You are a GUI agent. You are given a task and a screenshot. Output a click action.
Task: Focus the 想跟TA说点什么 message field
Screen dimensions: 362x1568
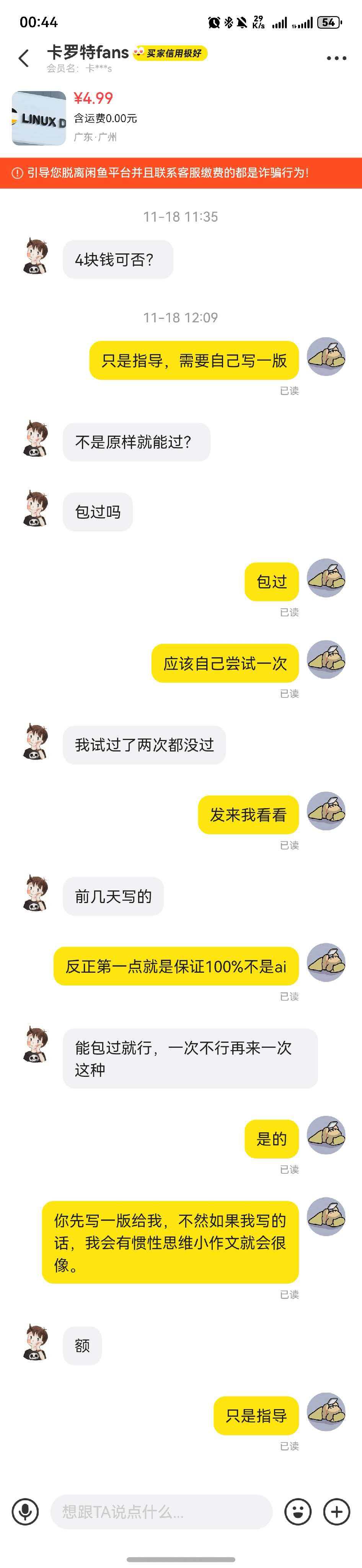tap(161, 1512)
